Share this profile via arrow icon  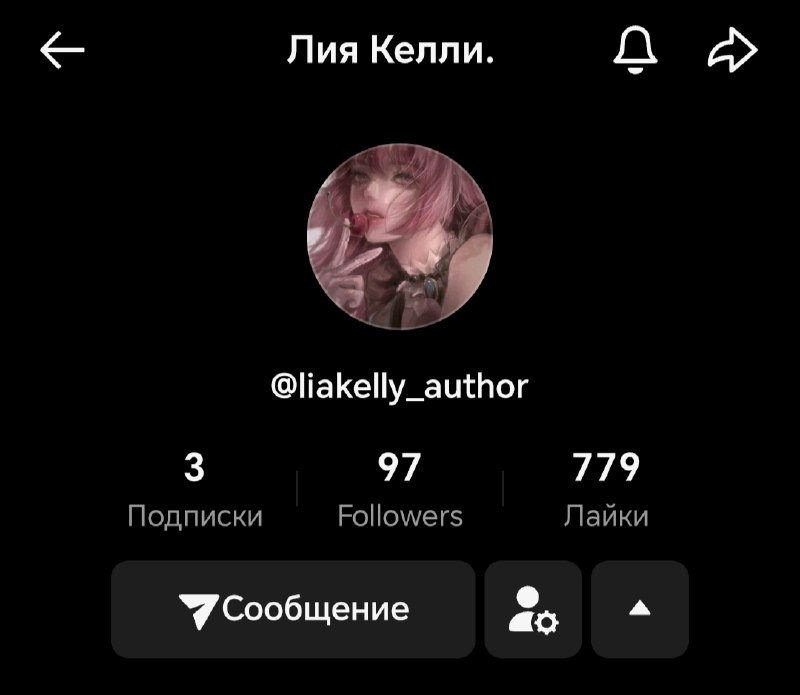(732, 52)
